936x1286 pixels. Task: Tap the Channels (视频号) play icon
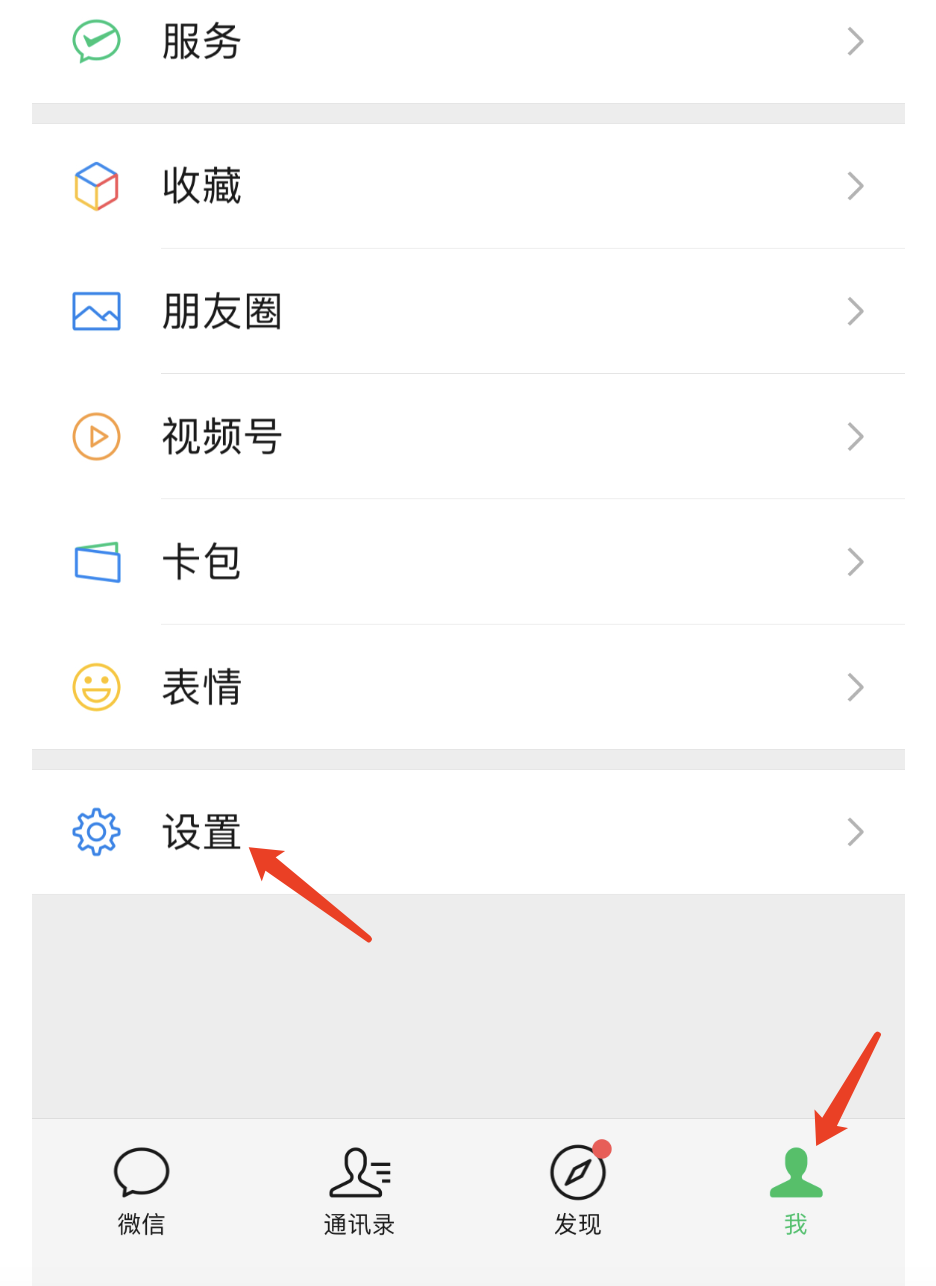95,437
